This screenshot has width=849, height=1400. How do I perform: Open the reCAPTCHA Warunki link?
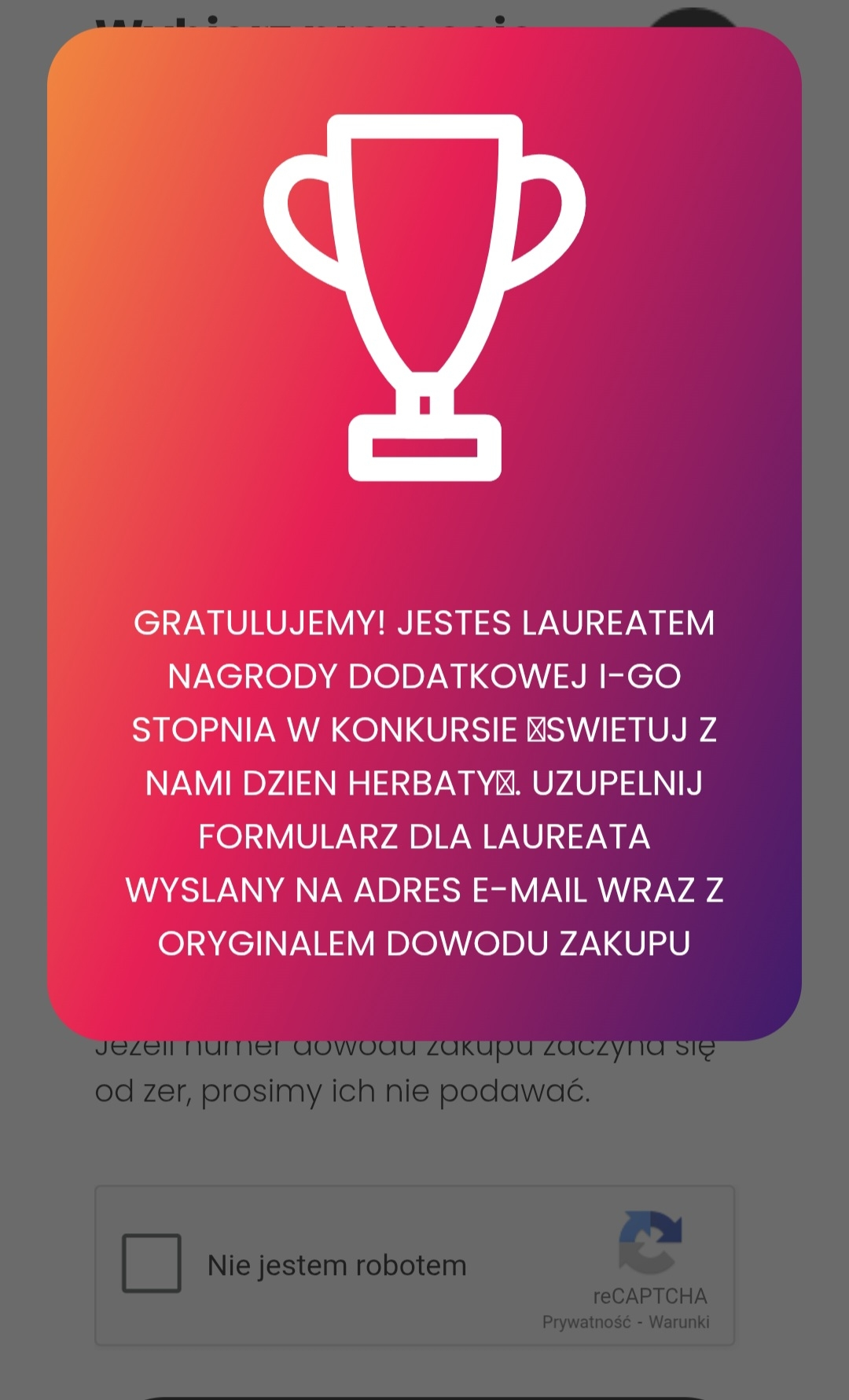679,1322
